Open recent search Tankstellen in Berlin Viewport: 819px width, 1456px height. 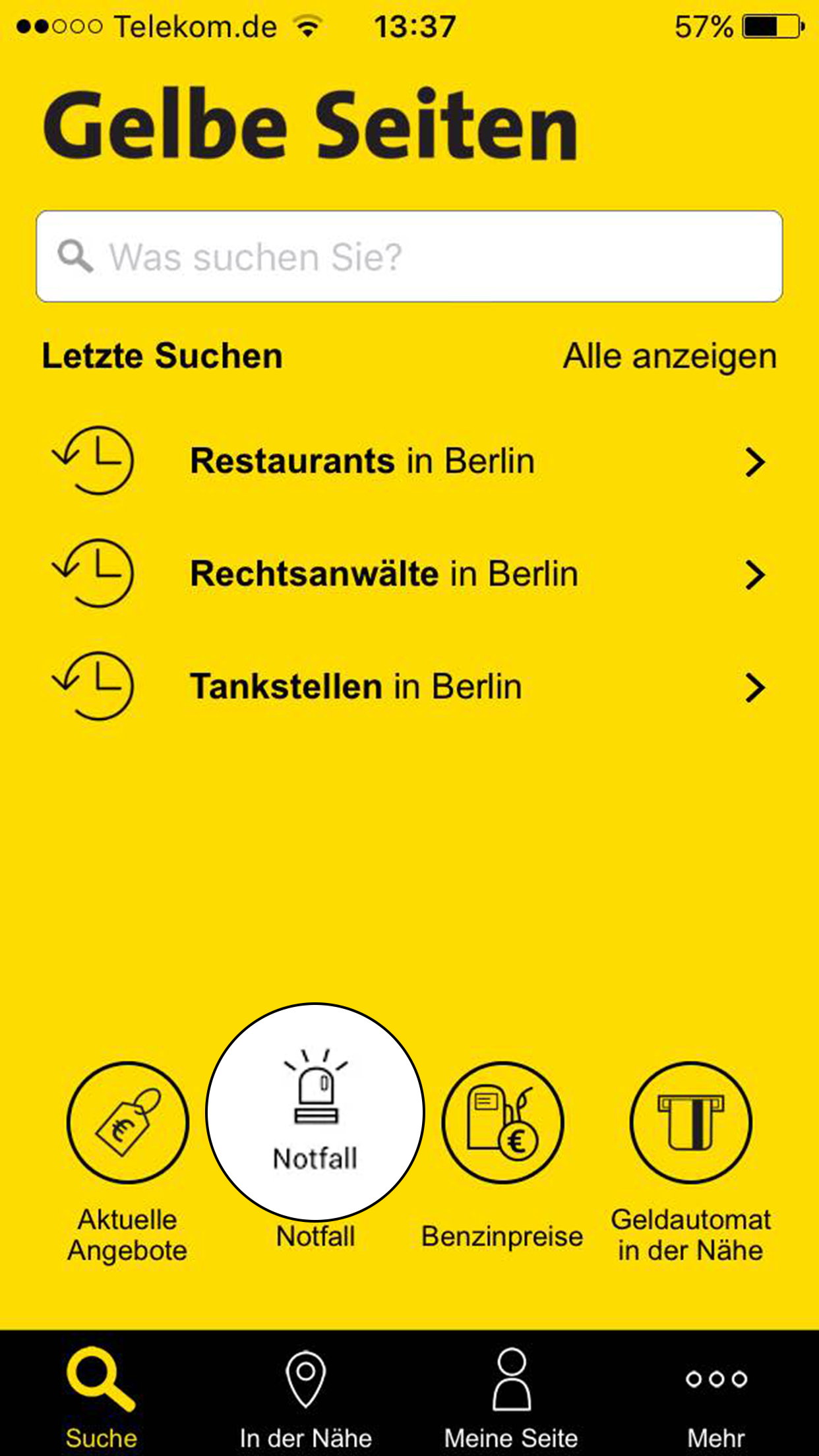point(409,686)
